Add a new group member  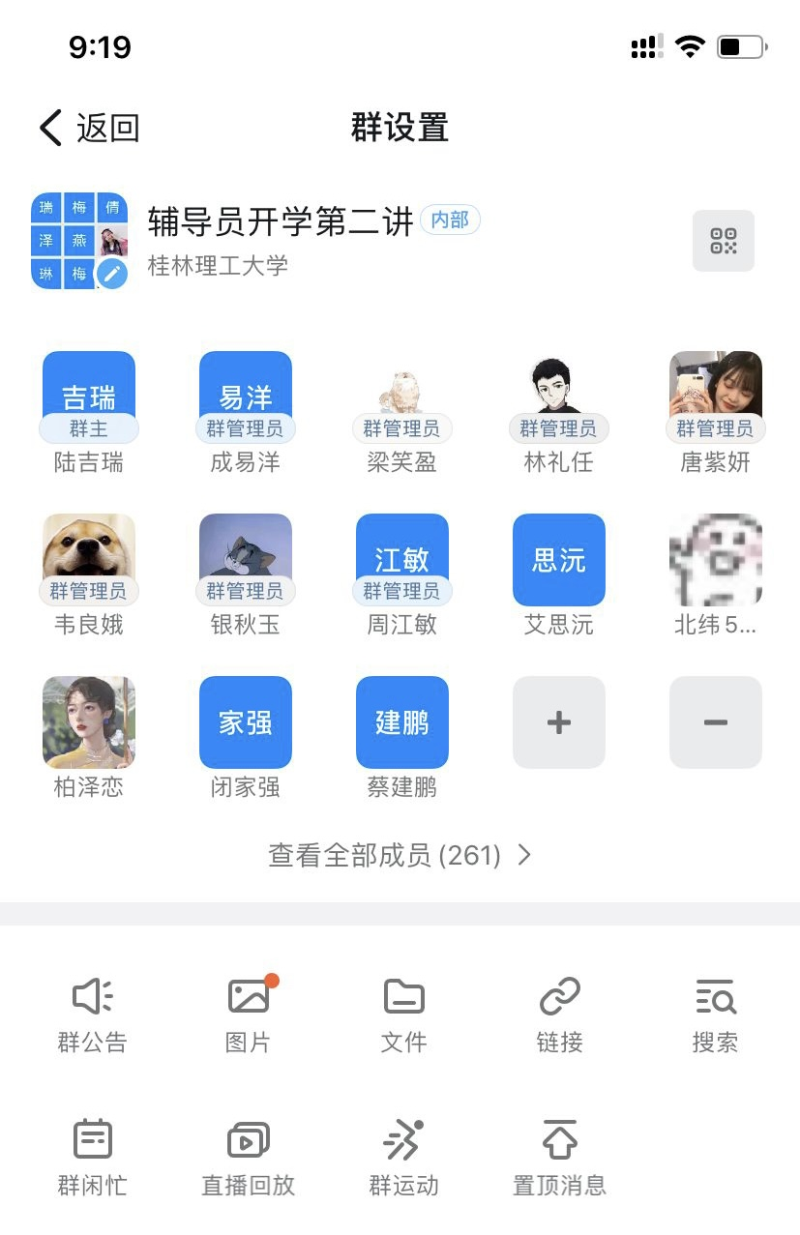point(559,722)
